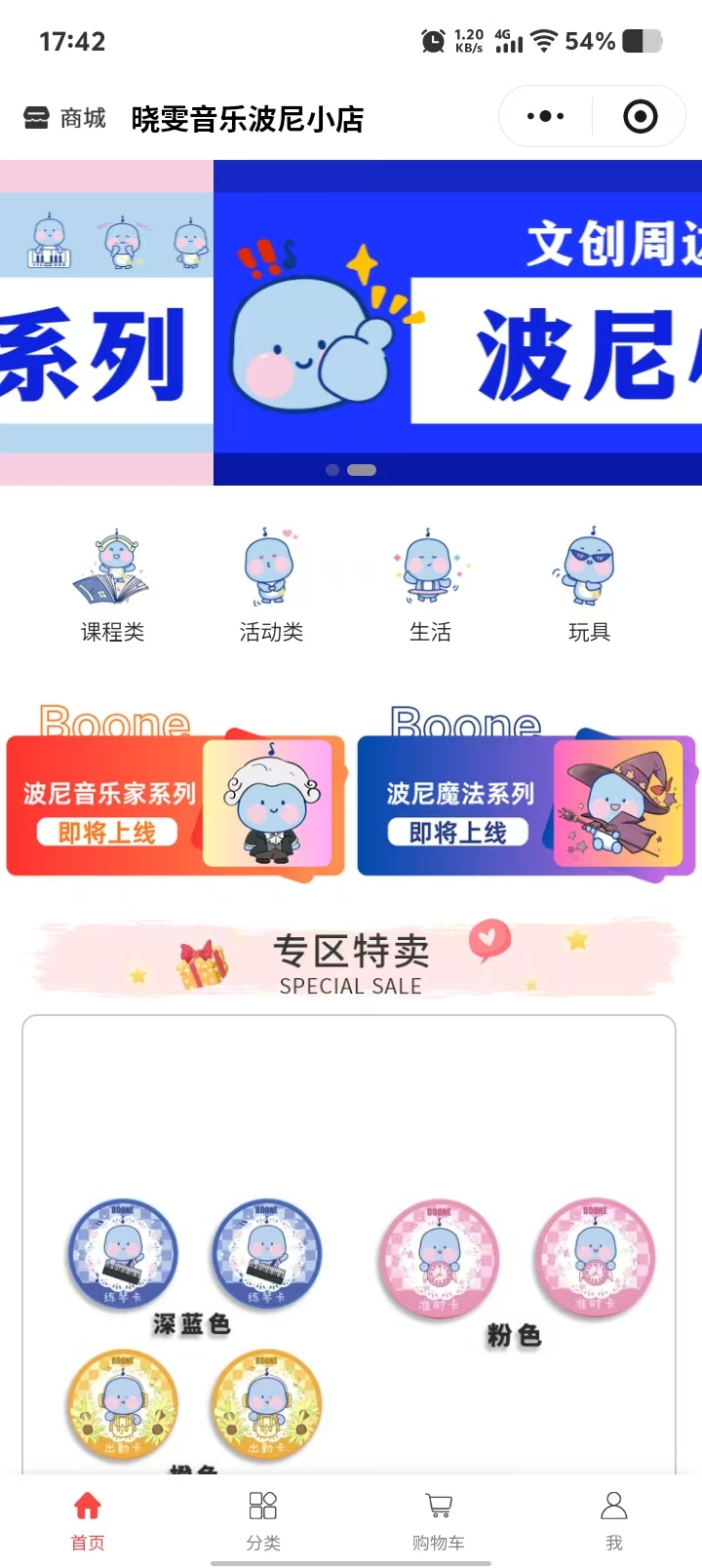Open the 课程类 category

[112, 585]
